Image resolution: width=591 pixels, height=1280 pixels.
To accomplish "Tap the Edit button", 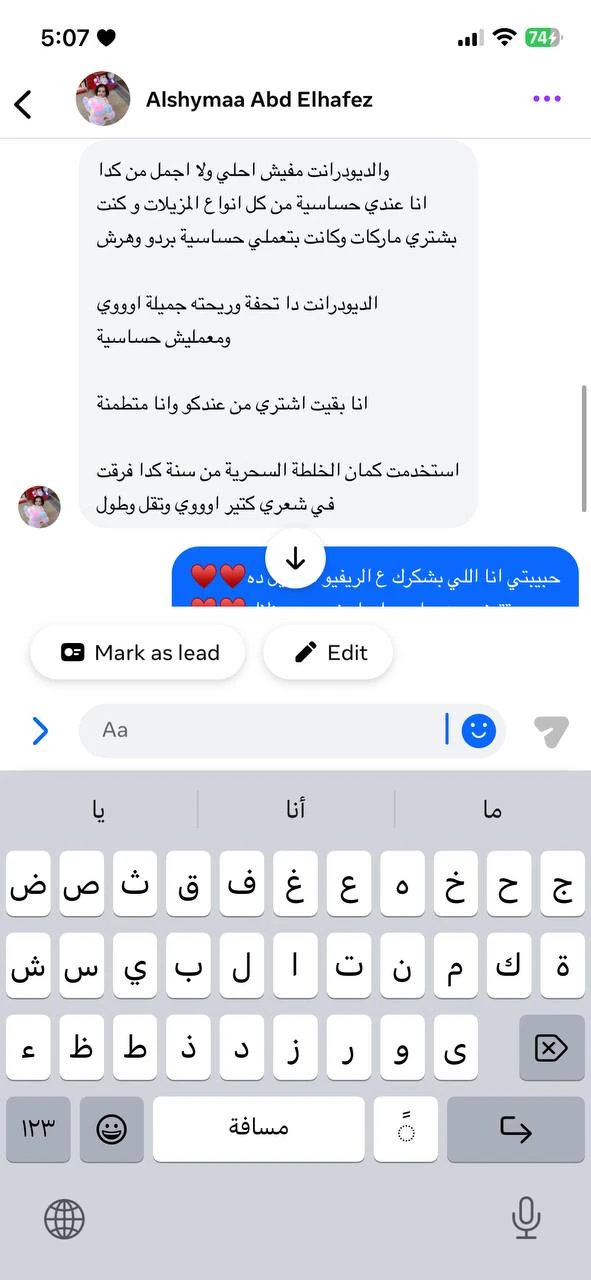I will [x=328, y=653].
